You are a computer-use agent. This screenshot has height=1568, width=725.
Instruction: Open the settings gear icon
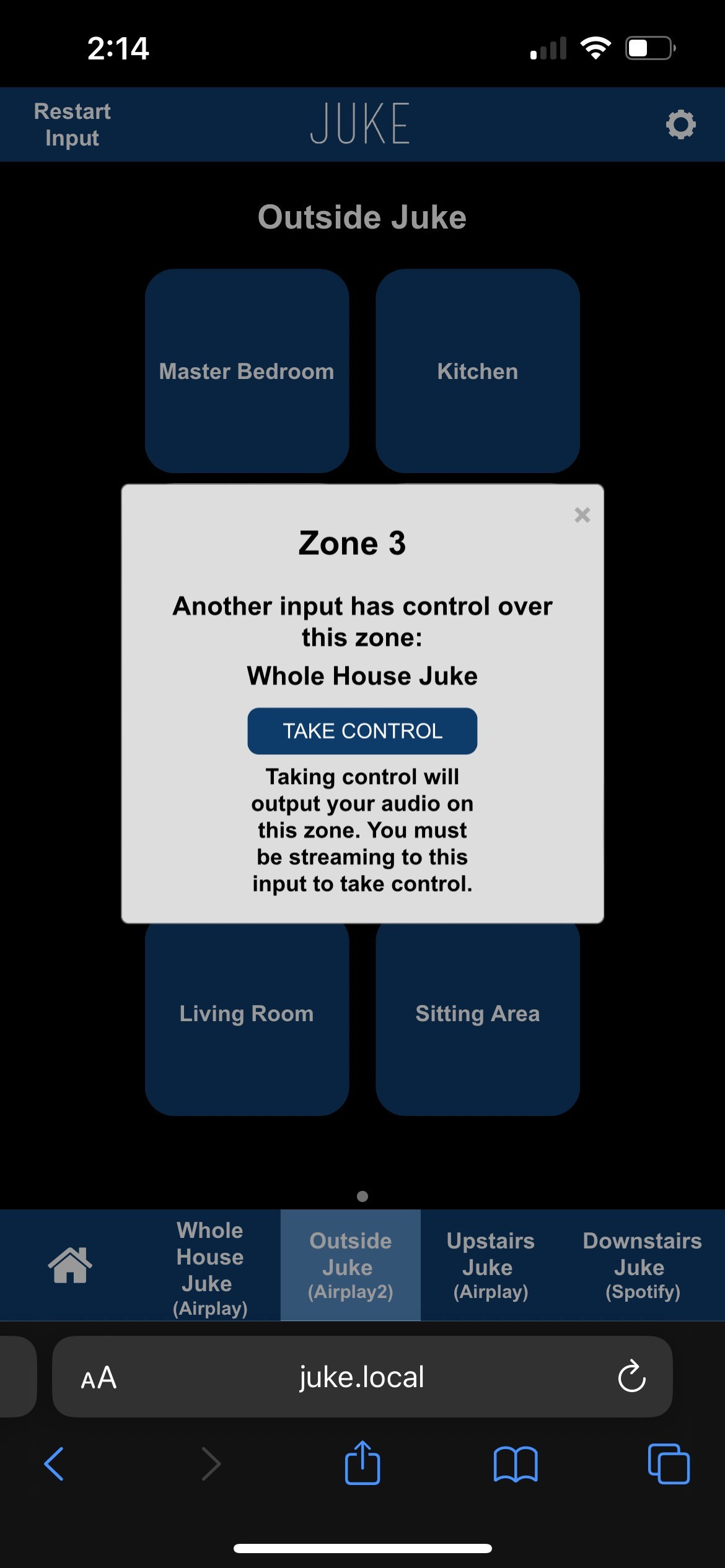point(680,124)
